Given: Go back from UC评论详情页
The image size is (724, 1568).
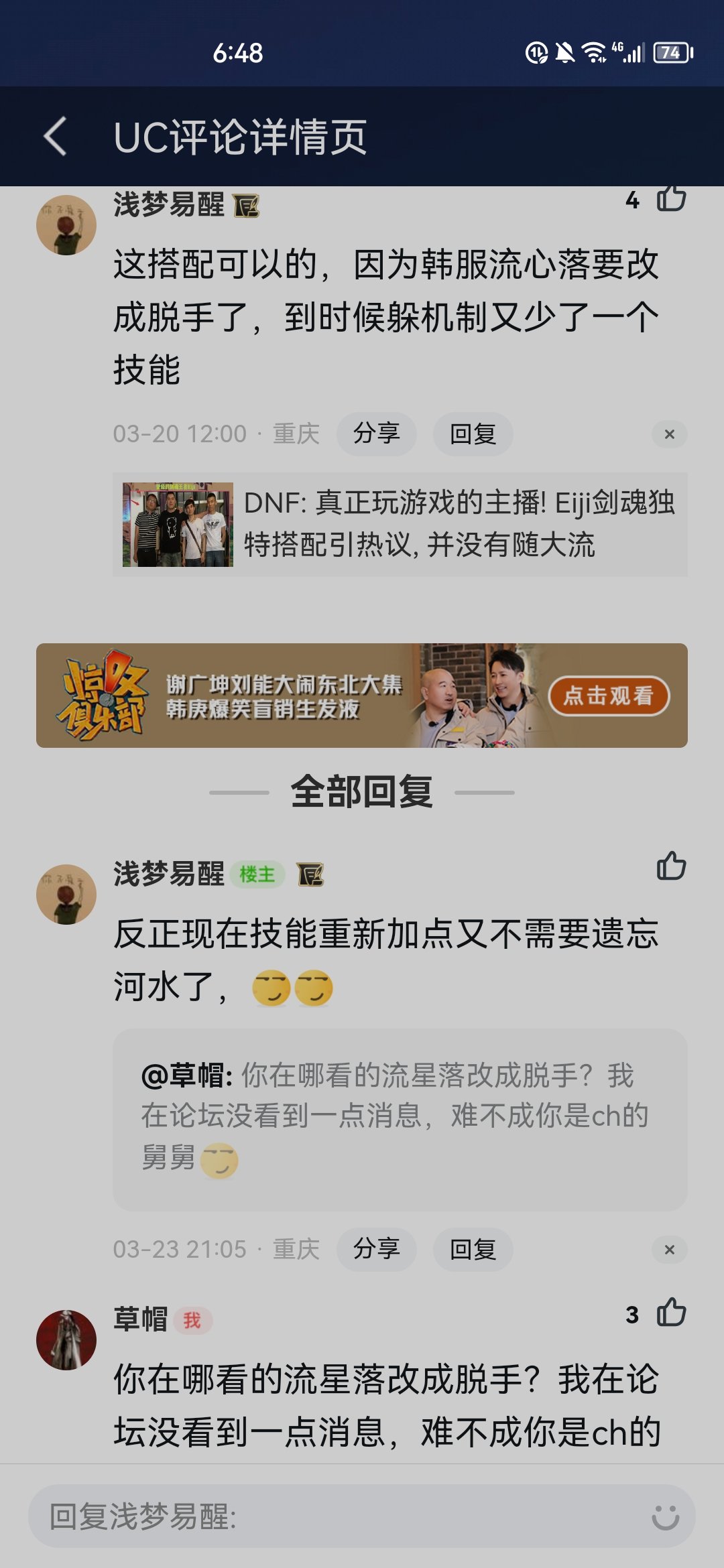Looking at the screenshot, I should (x=56, y=136).
